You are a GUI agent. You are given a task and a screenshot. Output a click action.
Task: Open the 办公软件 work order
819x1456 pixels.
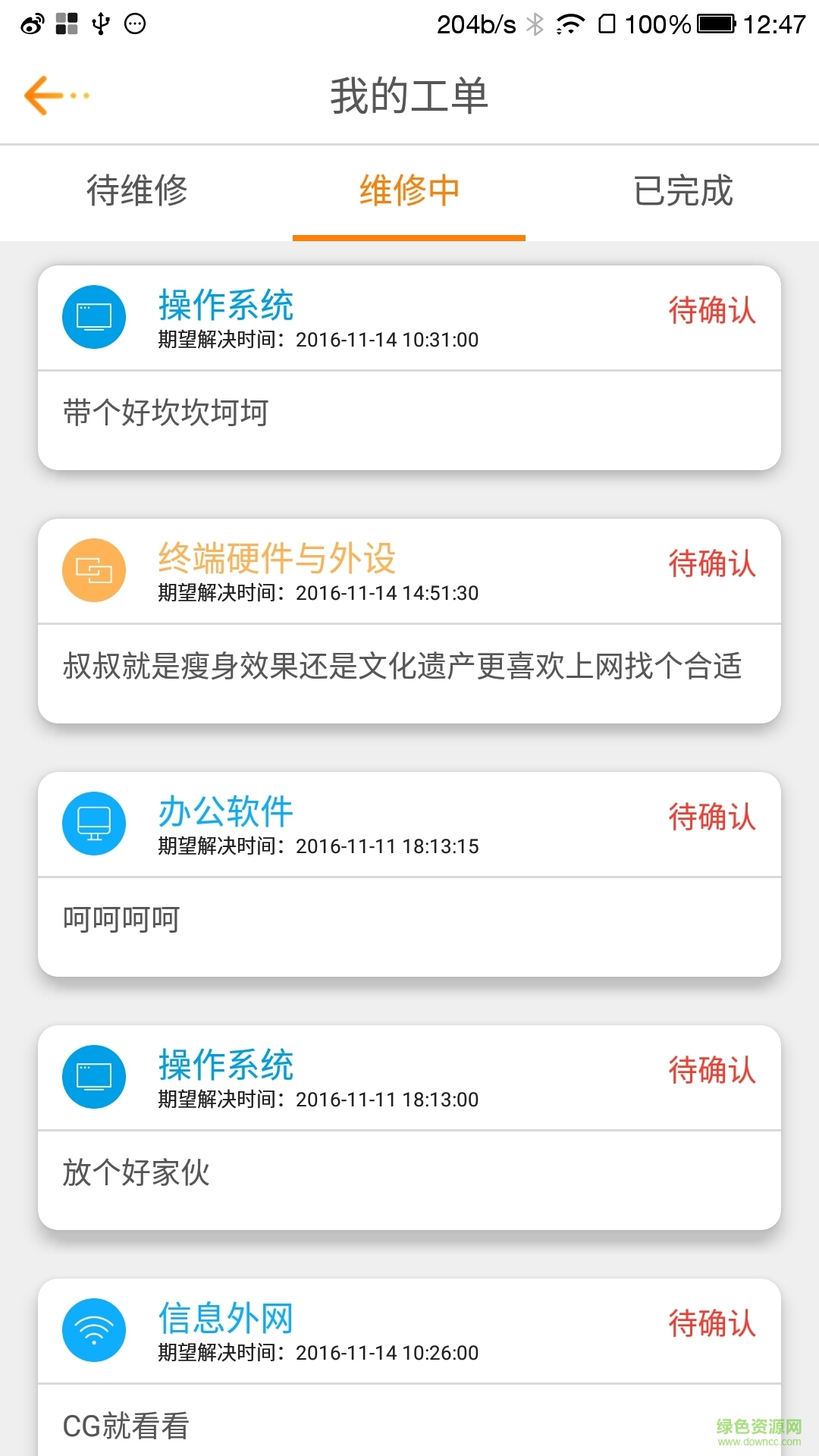tap(409, 874)
